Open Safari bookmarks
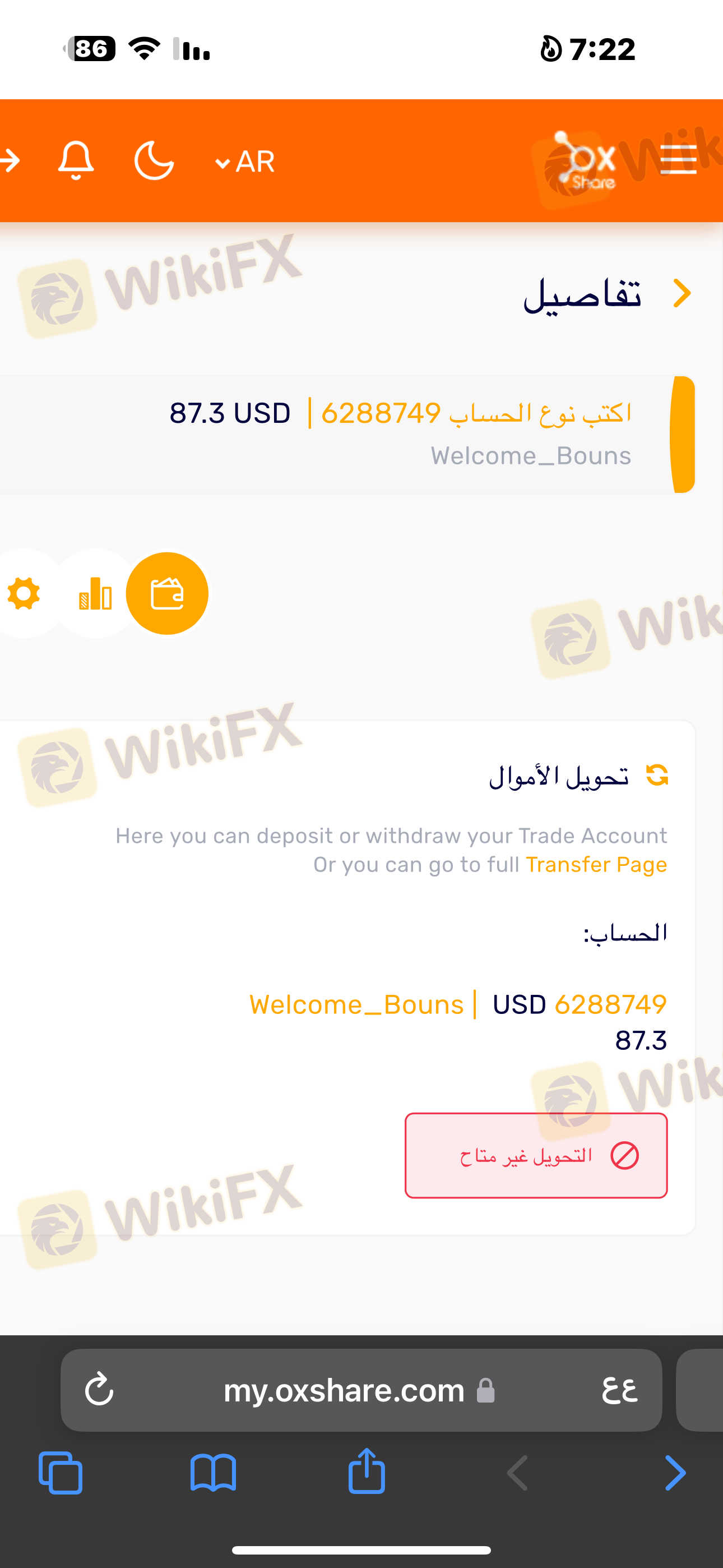 [213, 1473]
